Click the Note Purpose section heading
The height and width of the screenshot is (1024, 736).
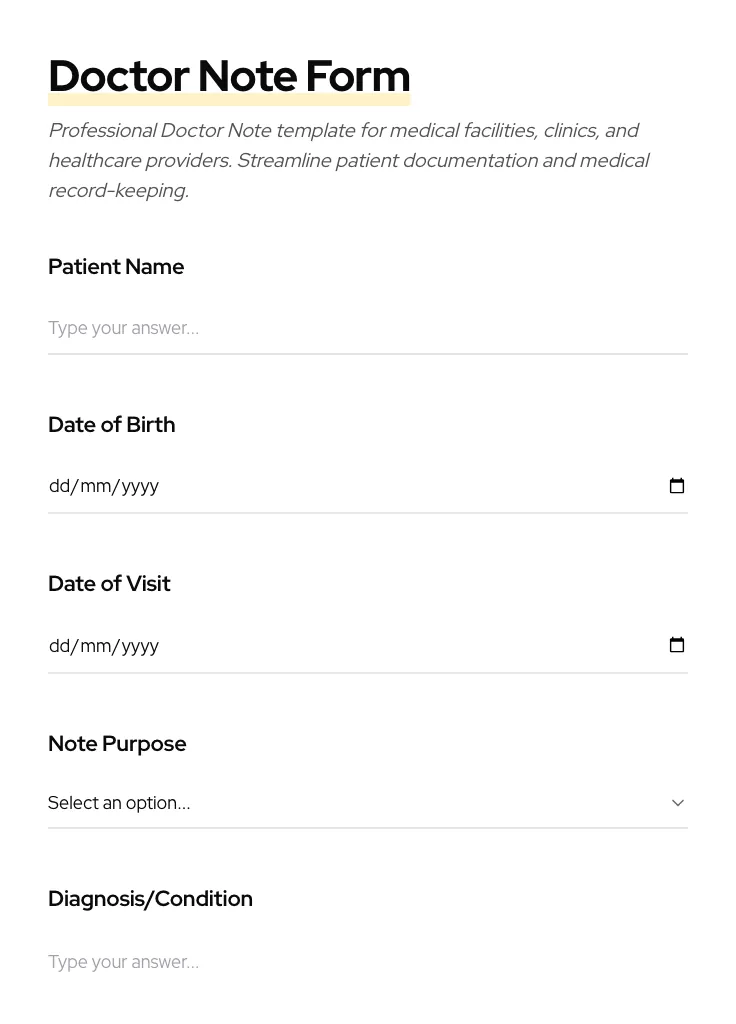117,744
